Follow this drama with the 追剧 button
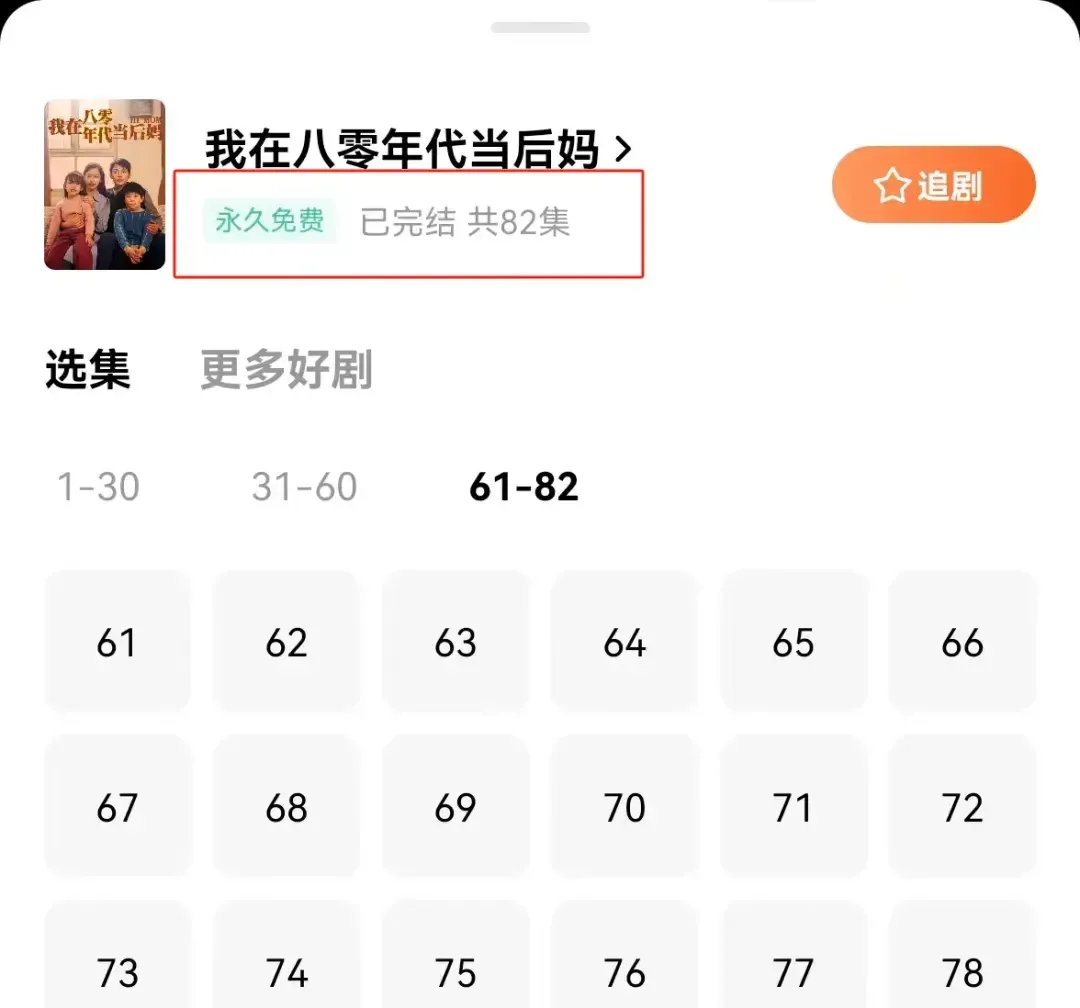The image size is (1080, 1008). [x=933, y=186]
